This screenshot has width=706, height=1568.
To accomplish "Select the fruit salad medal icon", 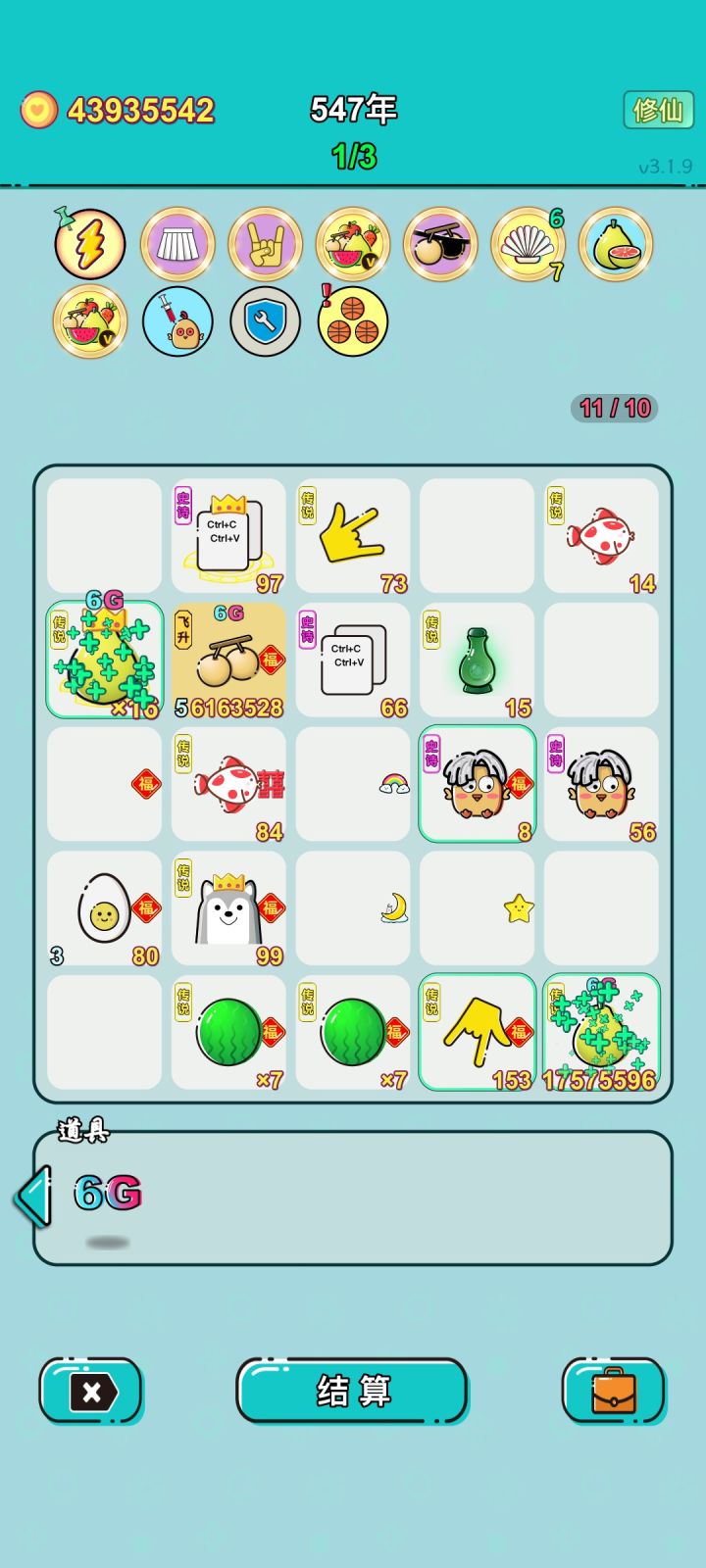I will tap(352, 244).
